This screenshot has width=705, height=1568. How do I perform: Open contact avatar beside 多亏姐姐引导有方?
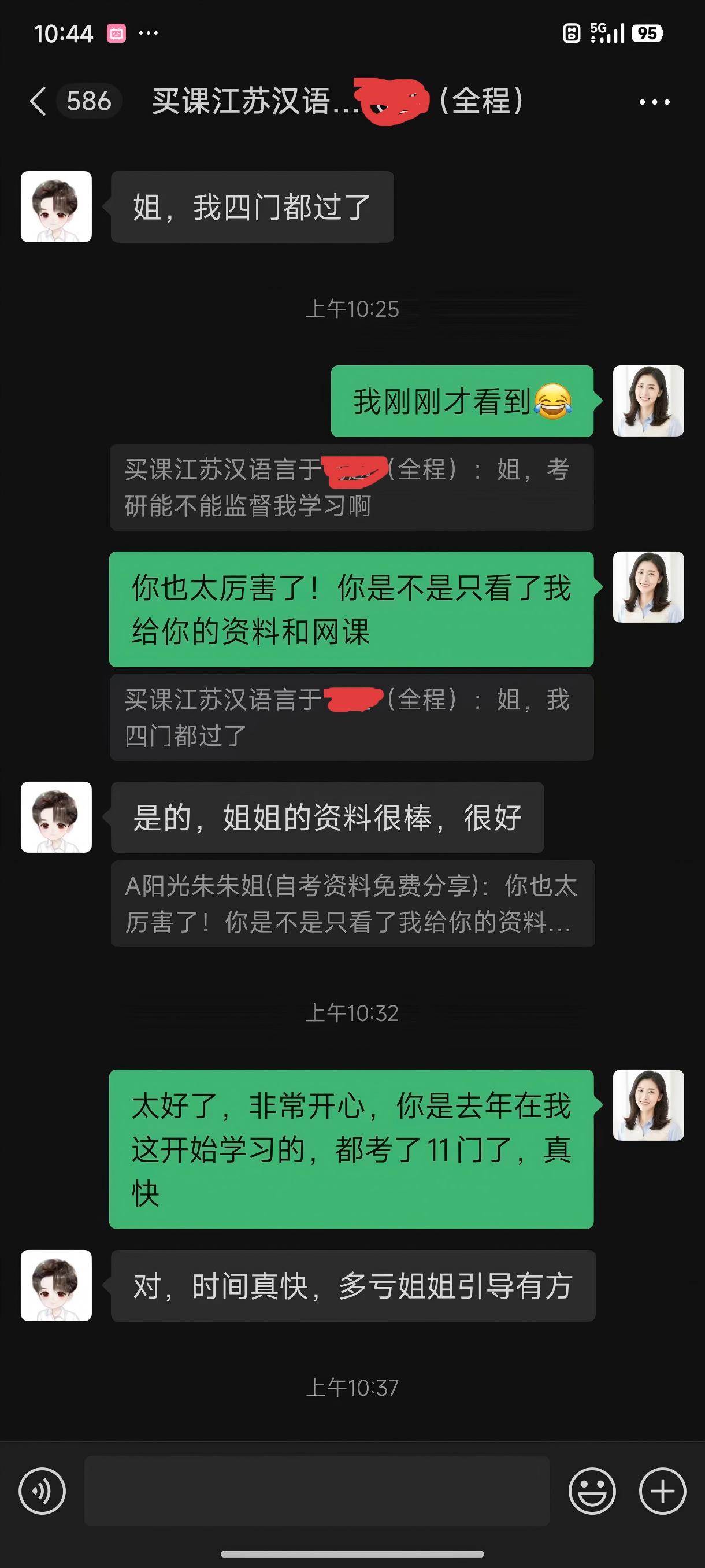tap(56, 1286)
